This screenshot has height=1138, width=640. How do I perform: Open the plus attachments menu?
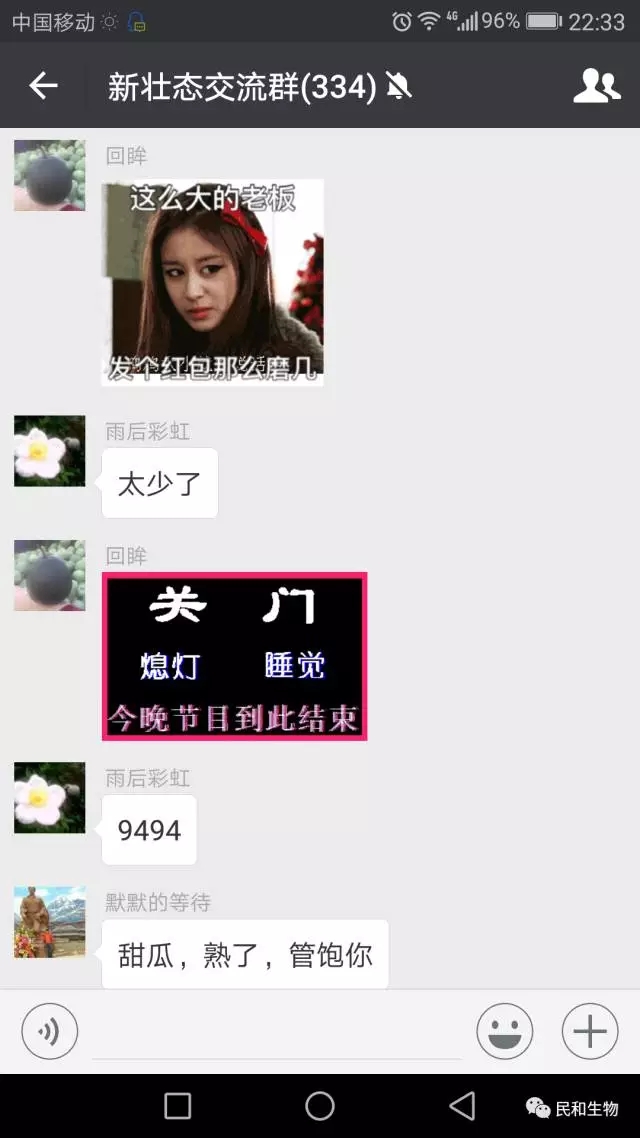coord(590,1031)
